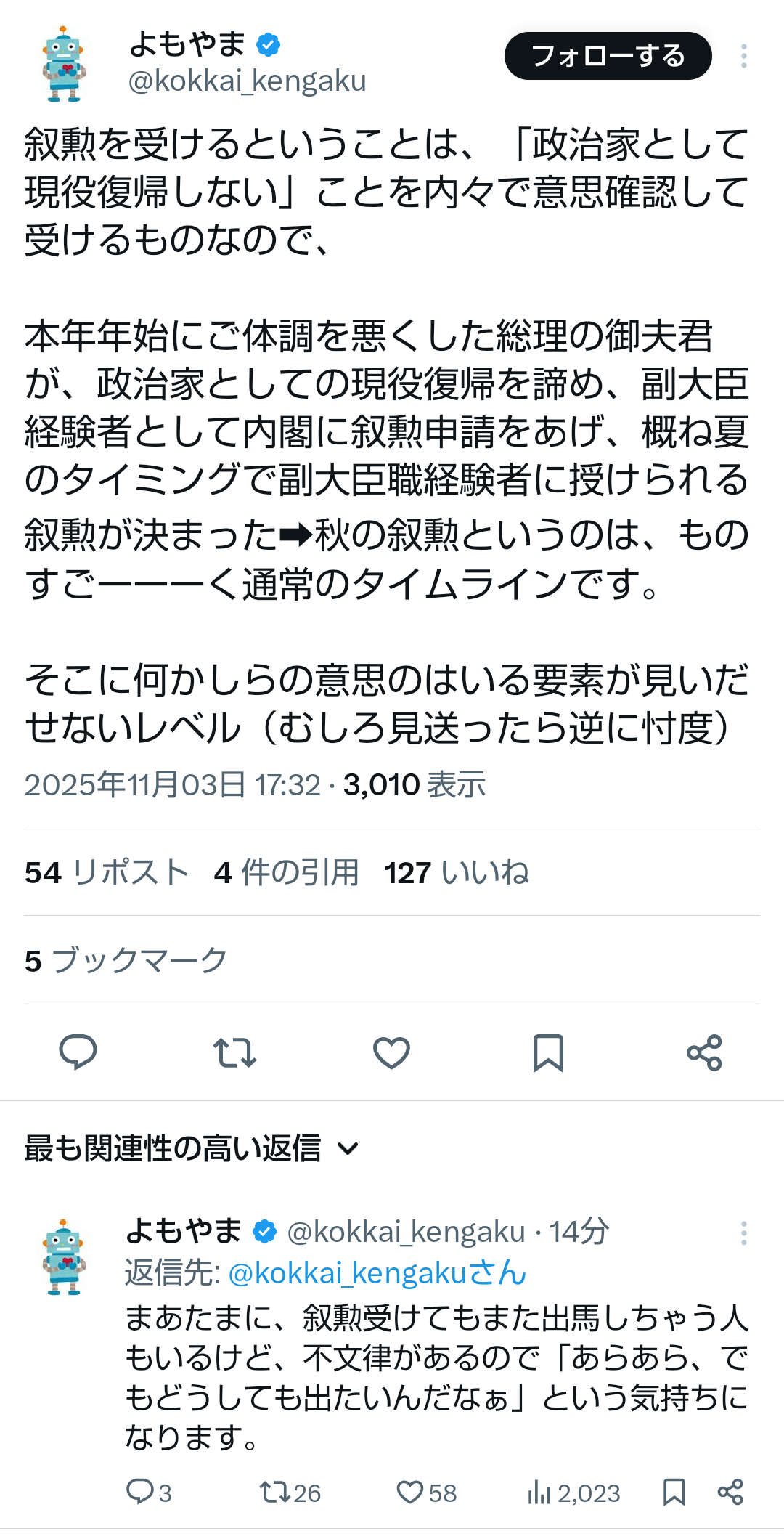Reply to the main post
784x1539 pixels.
pos(78,1052)
